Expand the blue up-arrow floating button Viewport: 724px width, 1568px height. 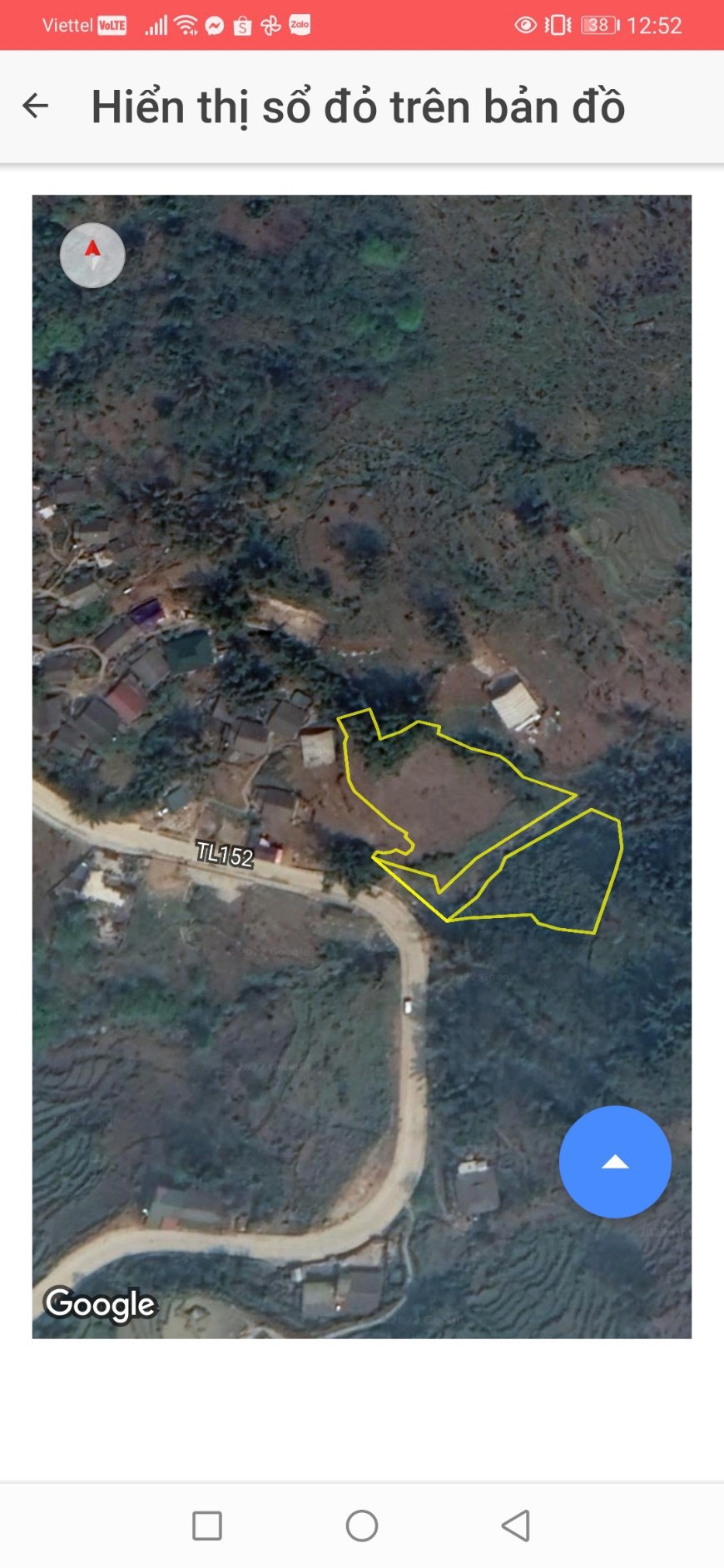pyautogui.click(x=615, y=1162)
